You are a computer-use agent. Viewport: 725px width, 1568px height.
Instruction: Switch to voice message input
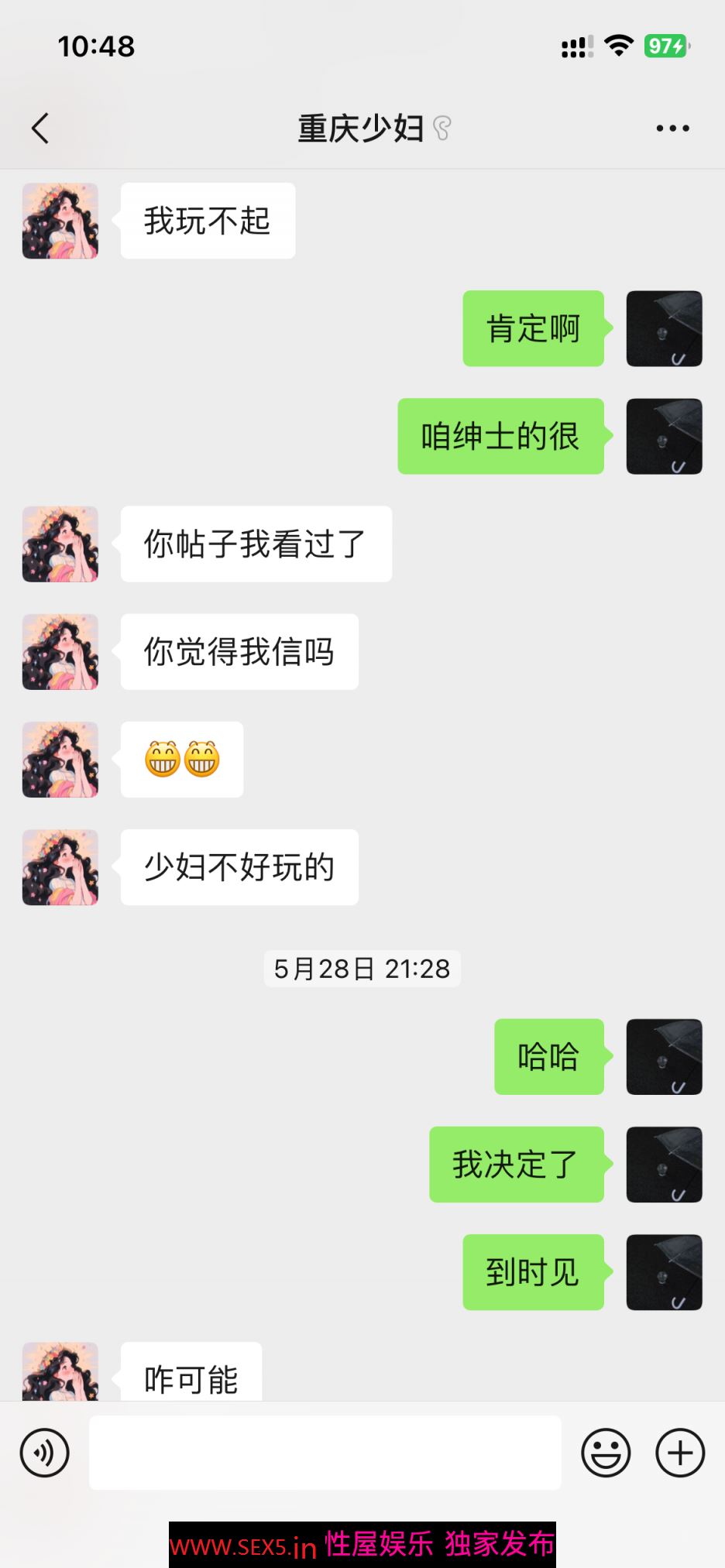point(45,1453)
